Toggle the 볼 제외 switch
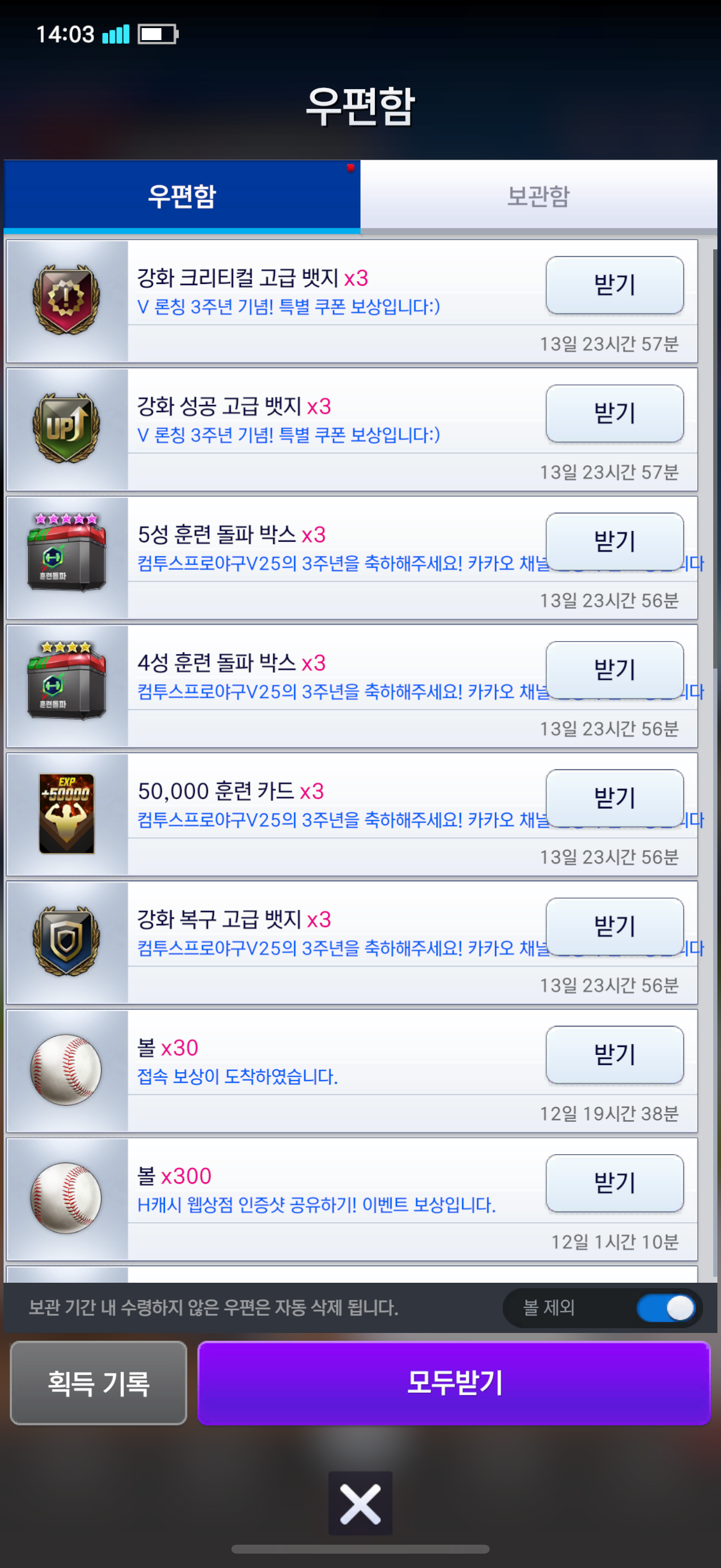721x1568 pixels. [x=667, y=1307]
